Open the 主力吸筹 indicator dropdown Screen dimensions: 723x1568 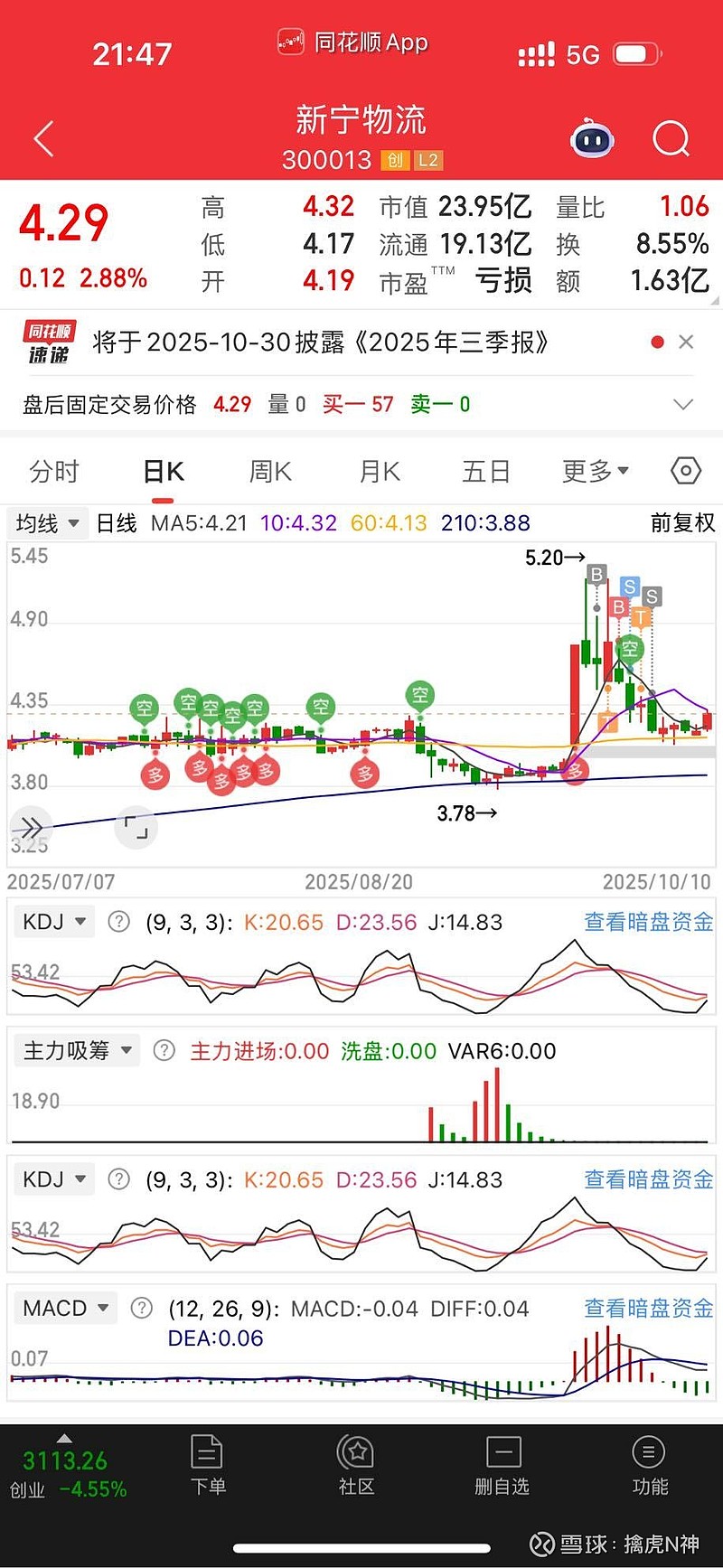pos(78,1050)
